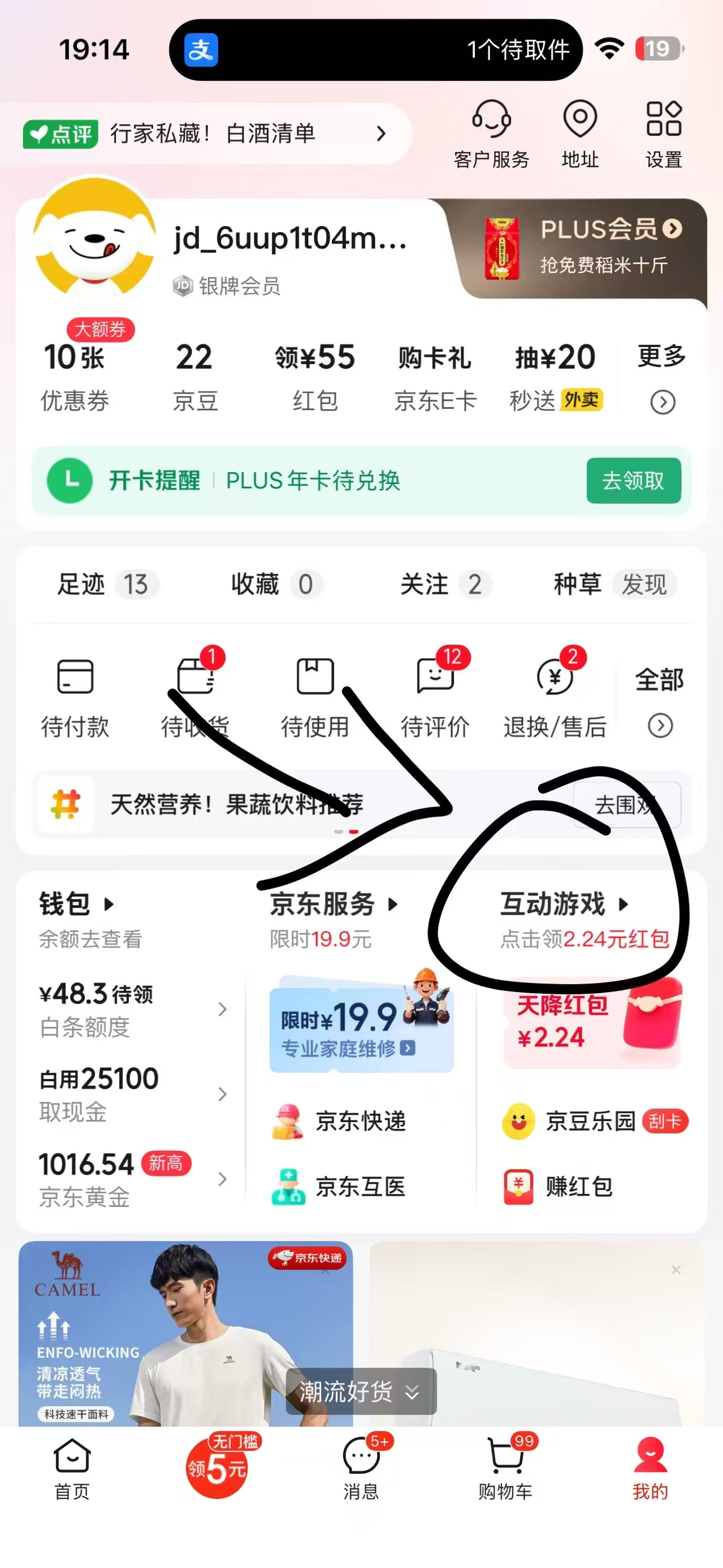Open 待评价 orders
This screenshot has height=1568, width=723.
coord(435,698)
